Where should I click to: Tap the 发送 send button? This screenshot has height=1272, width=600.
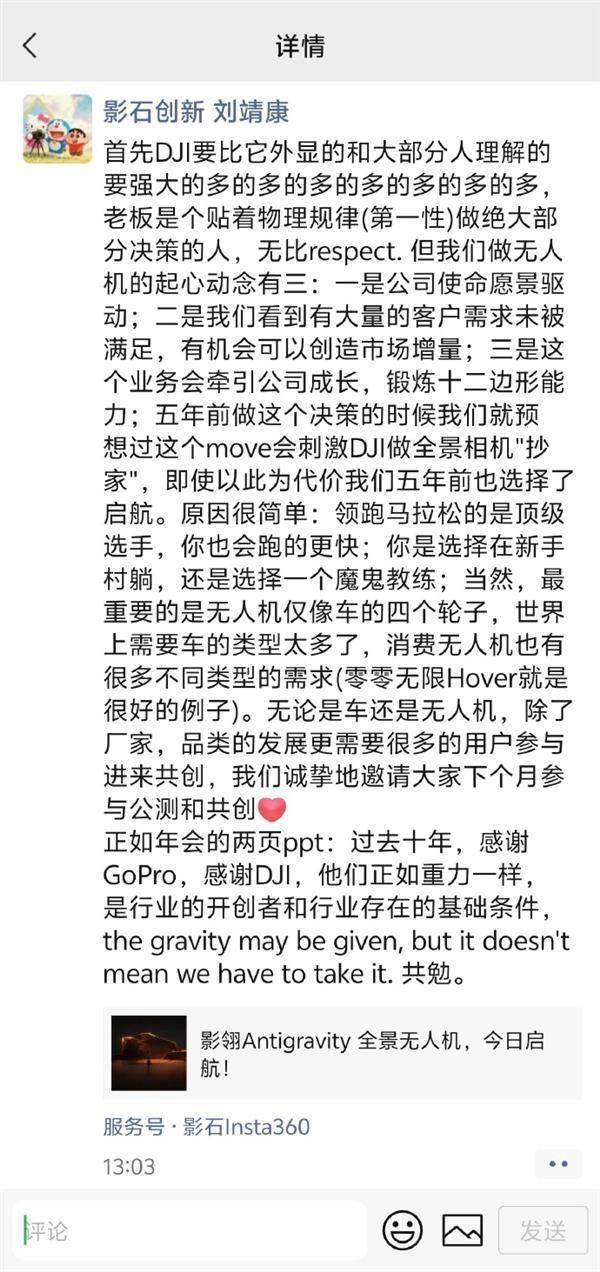coord(543,1230)
